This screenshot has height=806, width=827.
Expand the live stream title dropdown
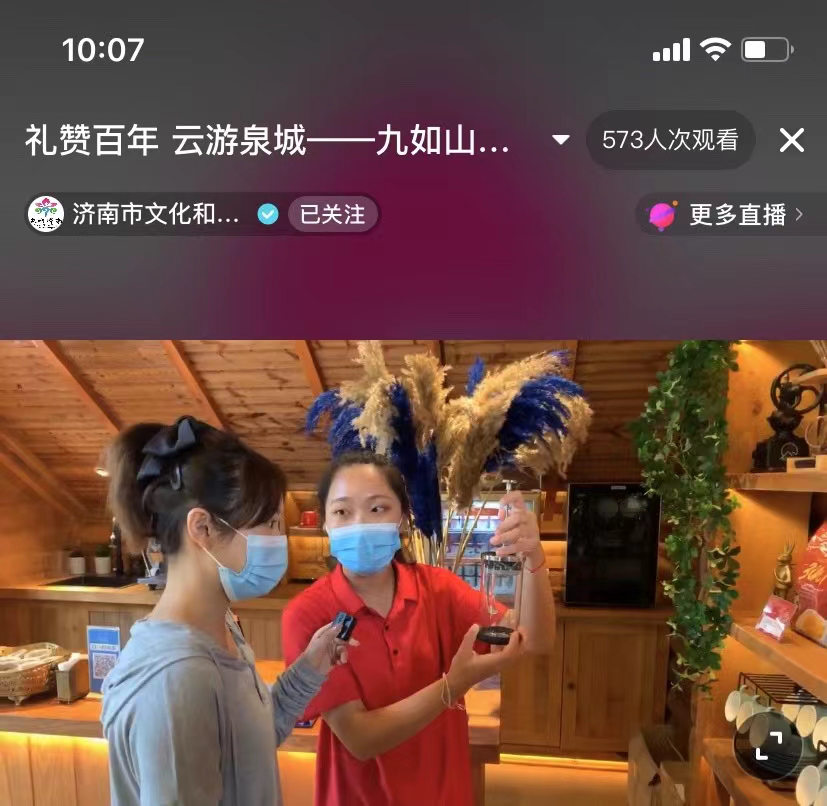point(561,140)
